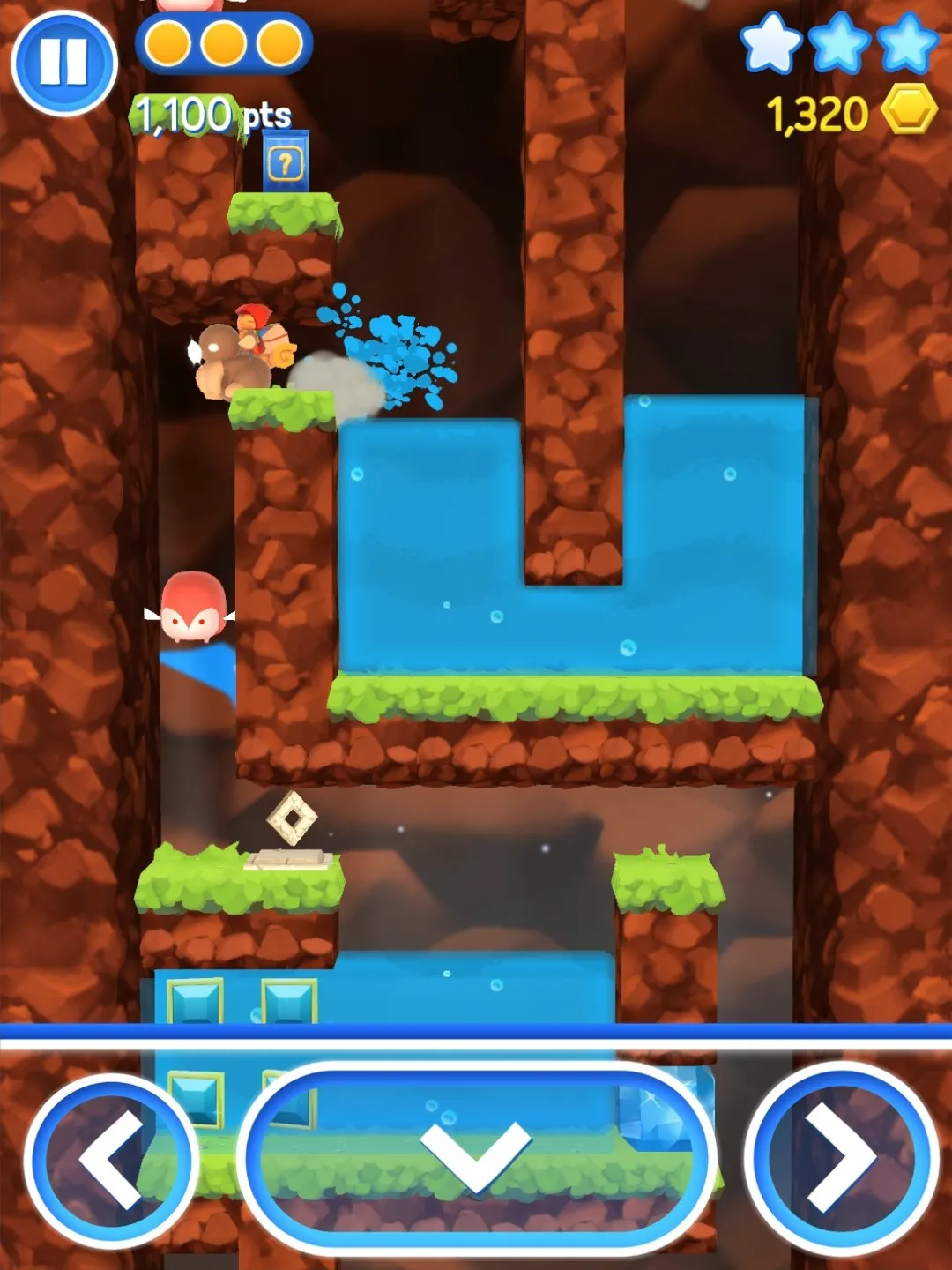Tap the right arrow control button
Screen dimensions: 952x1270
point(841,1158)
